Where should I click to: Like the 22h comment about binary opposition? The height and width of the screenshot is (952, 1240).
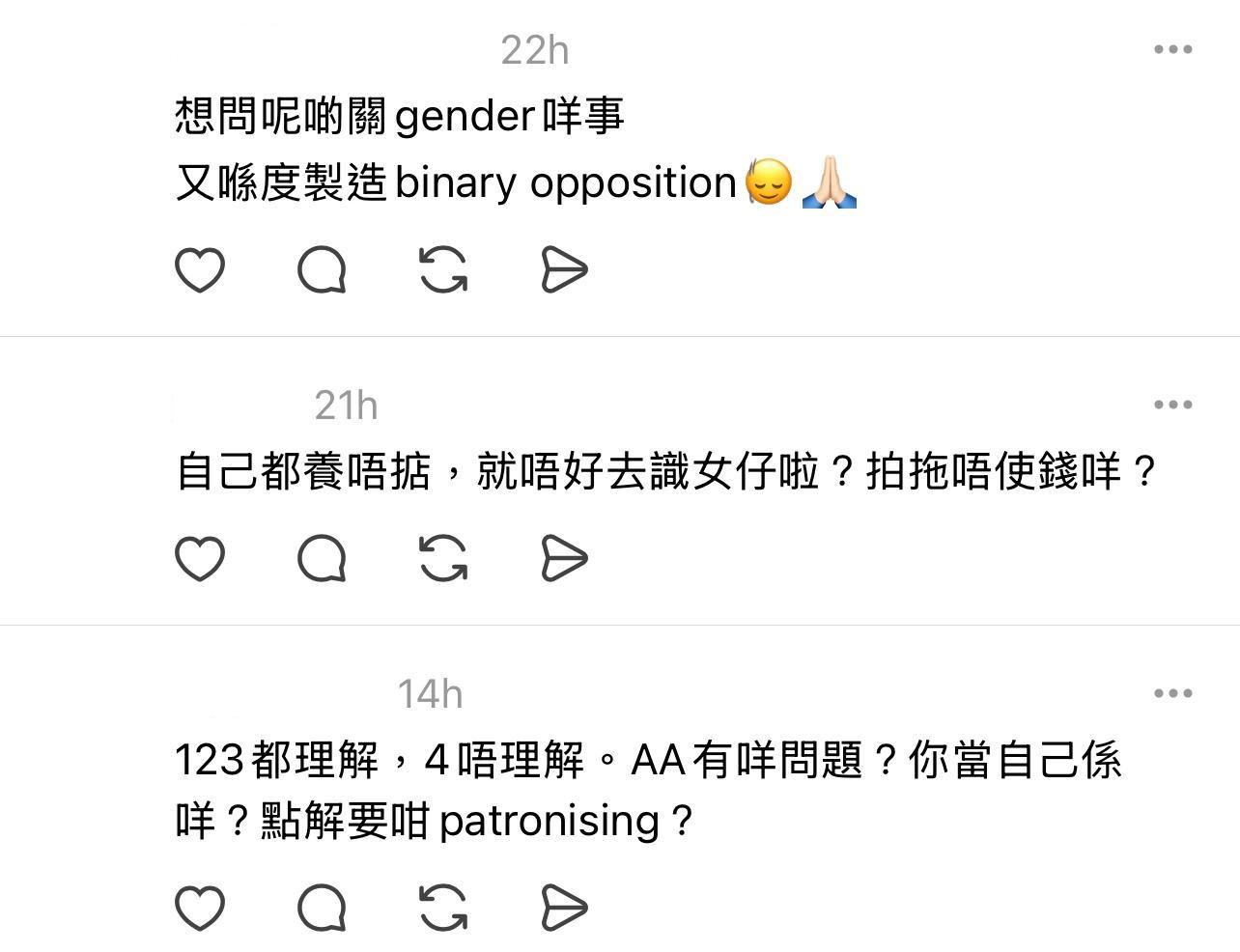pos(200,269)
